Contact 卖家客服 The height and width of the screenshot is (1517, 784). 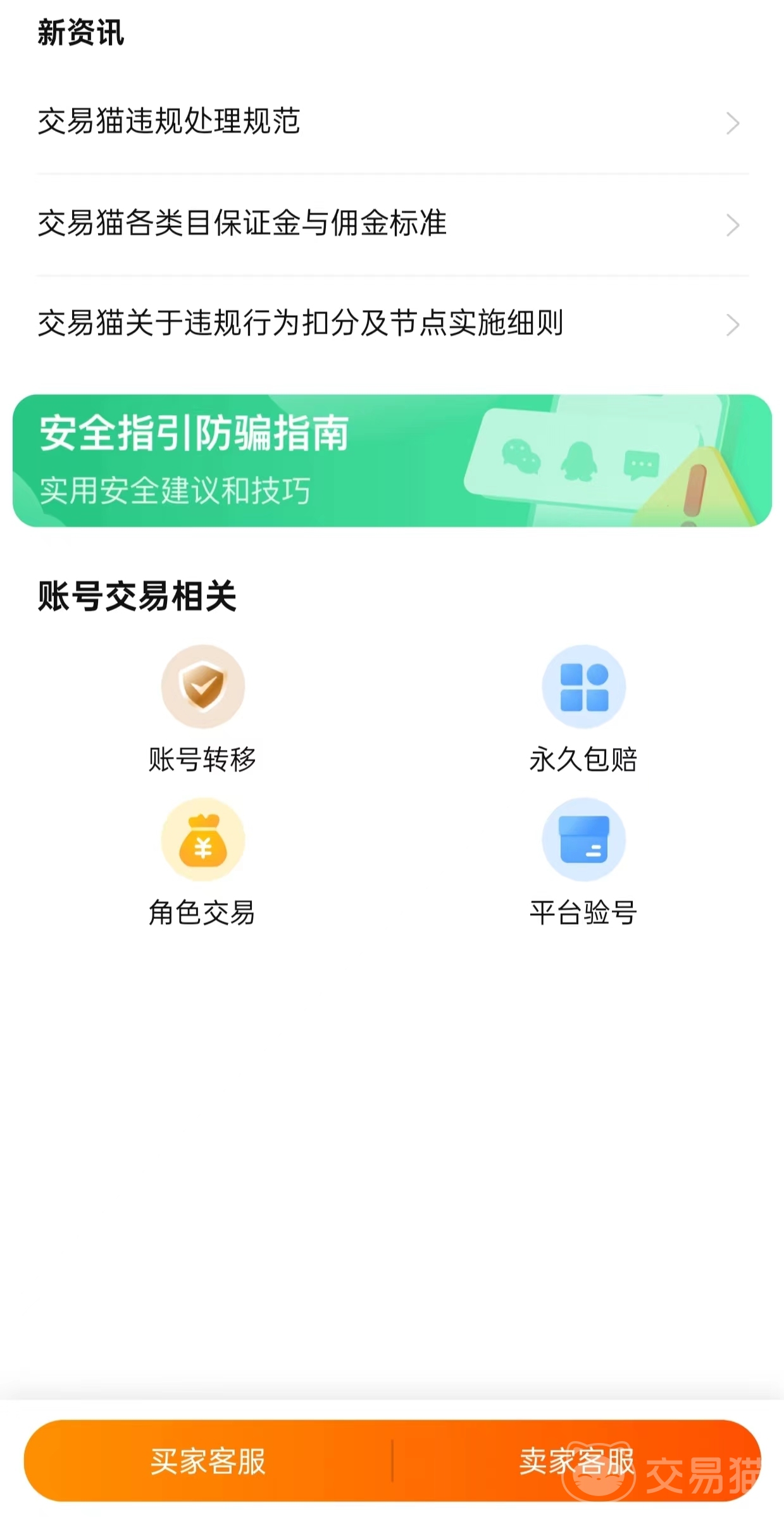(576, 1461)
